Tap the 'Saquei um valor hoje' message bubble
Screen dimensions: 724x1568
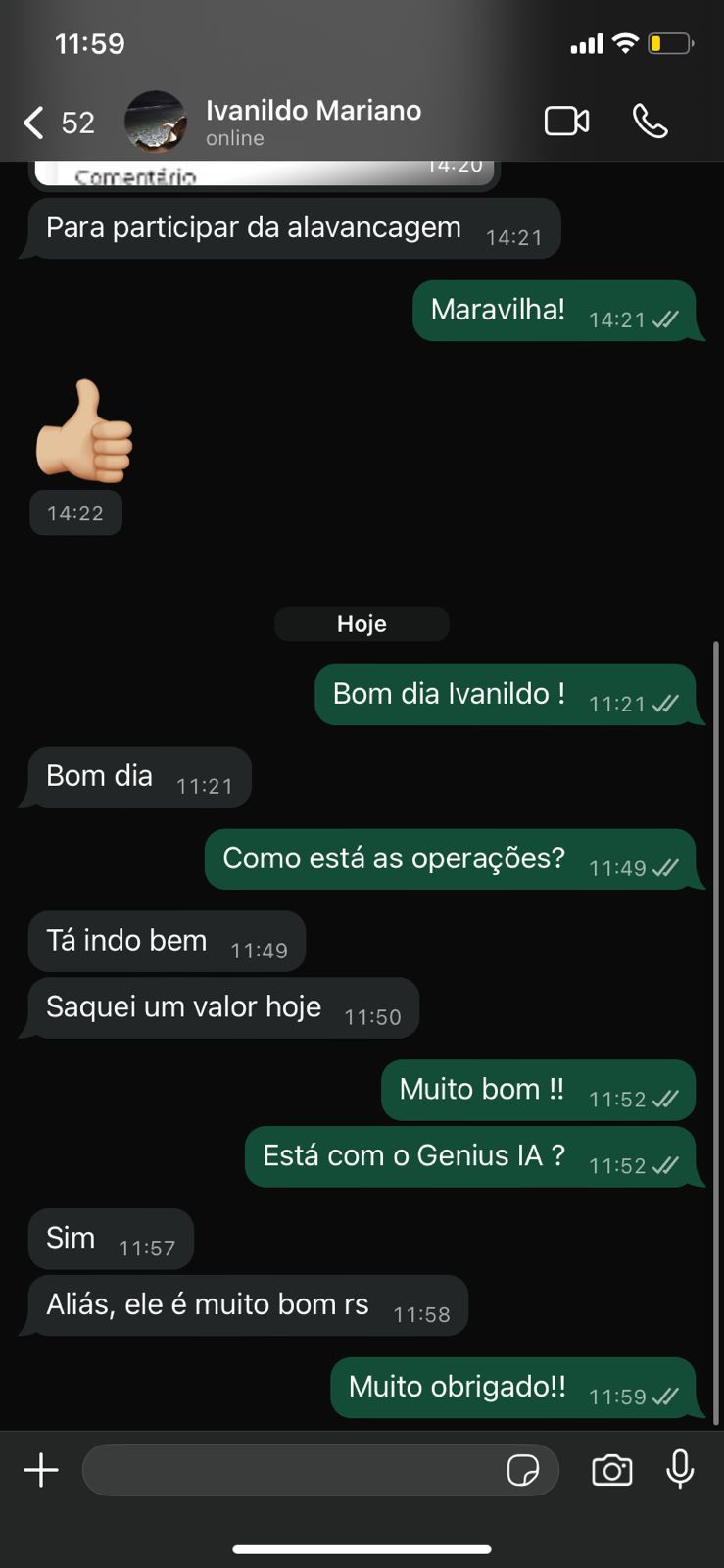(219, 1006)
